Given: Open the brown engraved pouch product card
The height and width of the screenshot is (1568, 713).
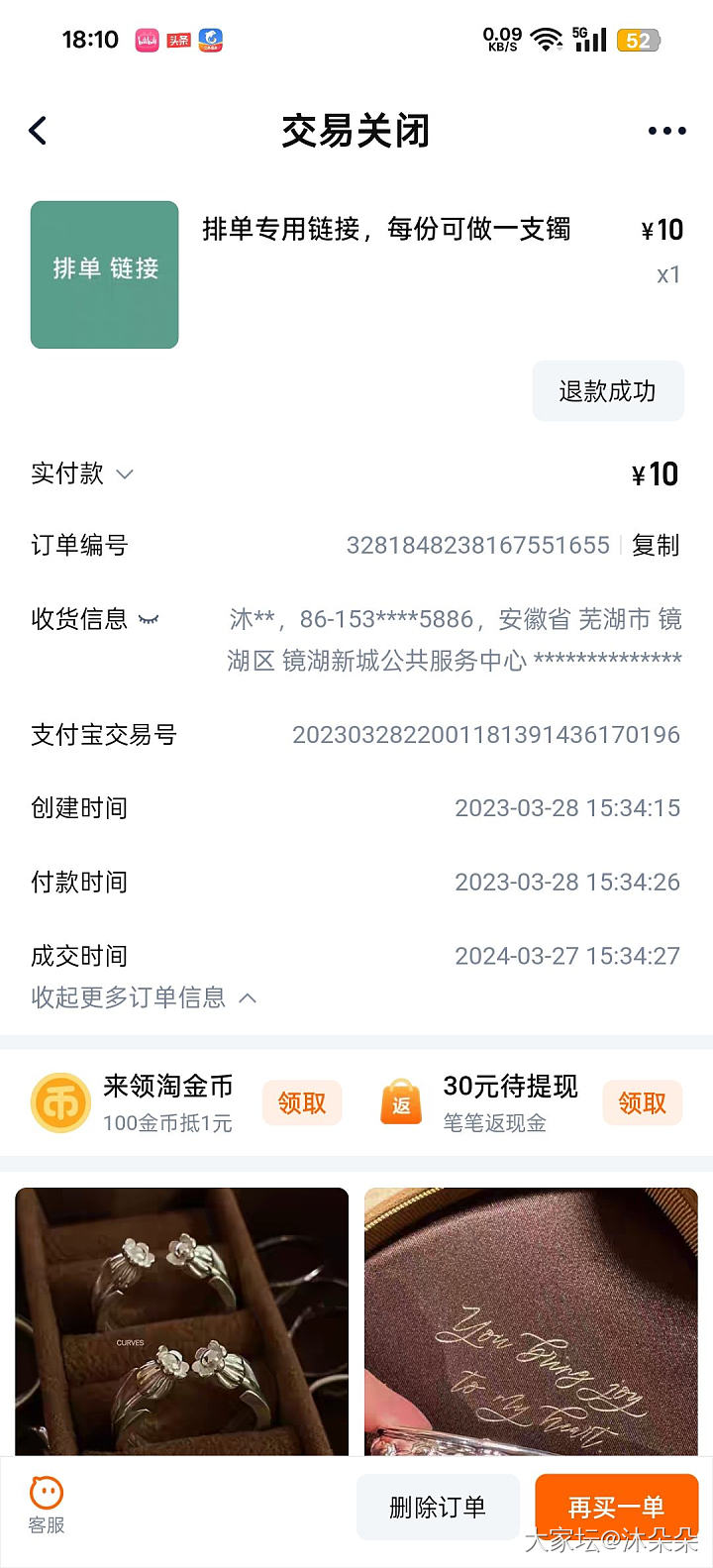Looking at the screenshot, I should point(531,1322).
